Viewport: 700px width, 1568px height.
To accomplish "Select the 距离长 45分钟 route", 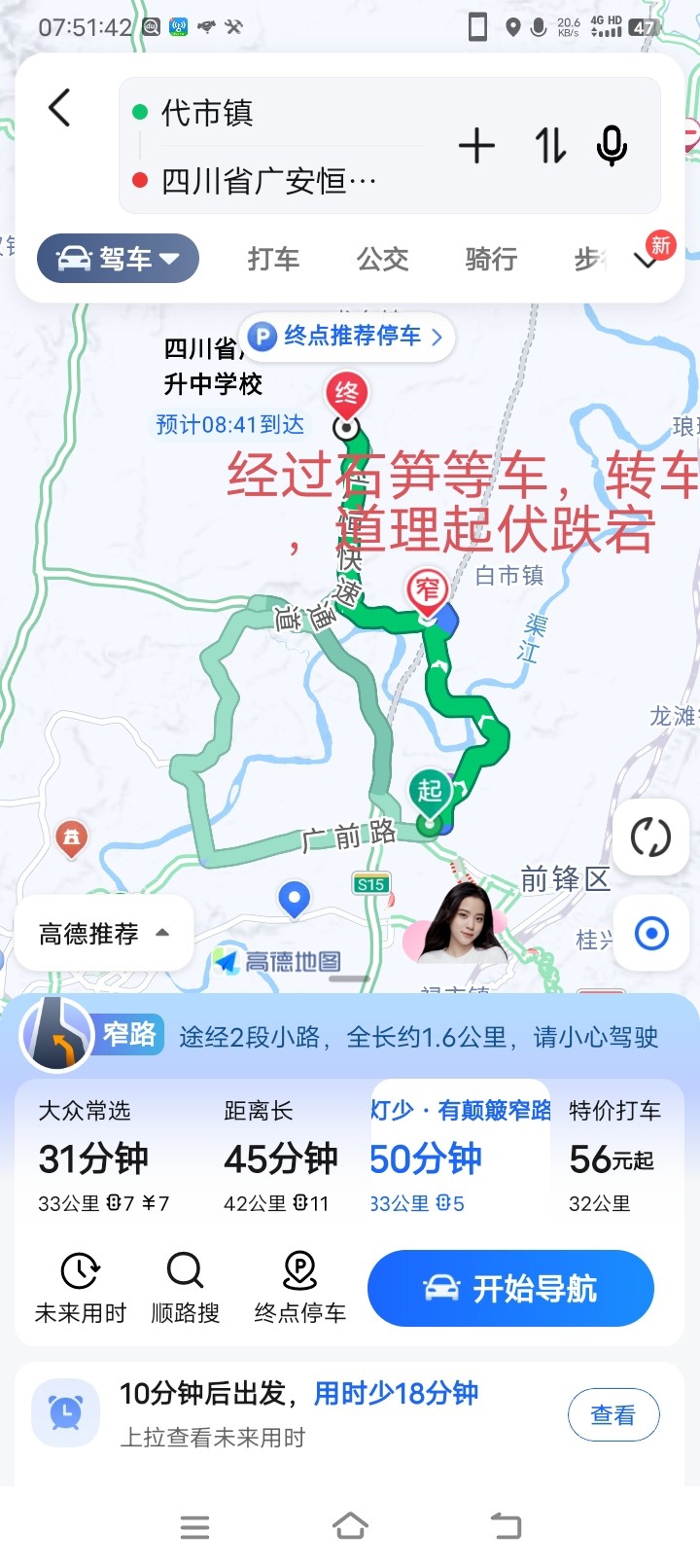I will 280,1158.
